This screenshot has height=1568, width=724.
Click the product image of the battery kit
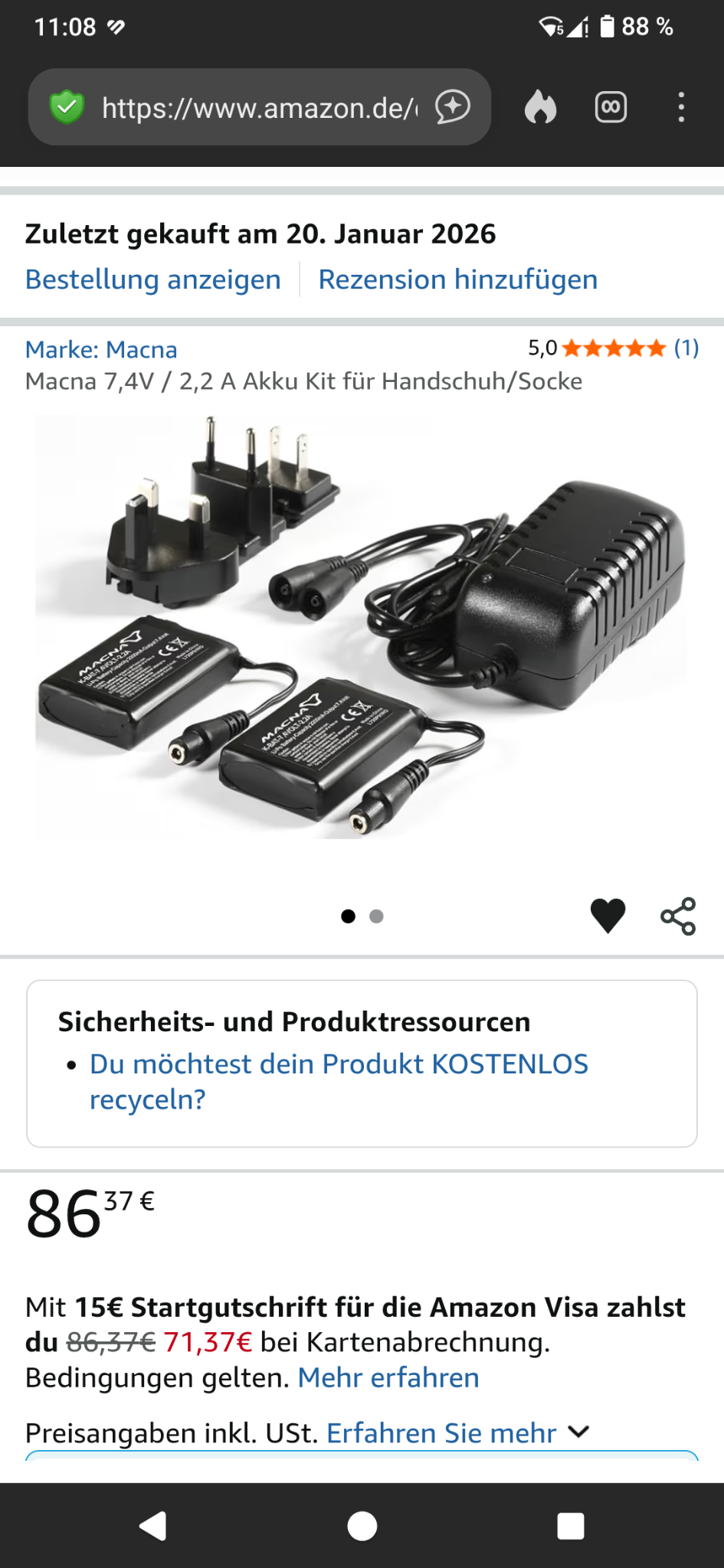click(x=360, y=635)
